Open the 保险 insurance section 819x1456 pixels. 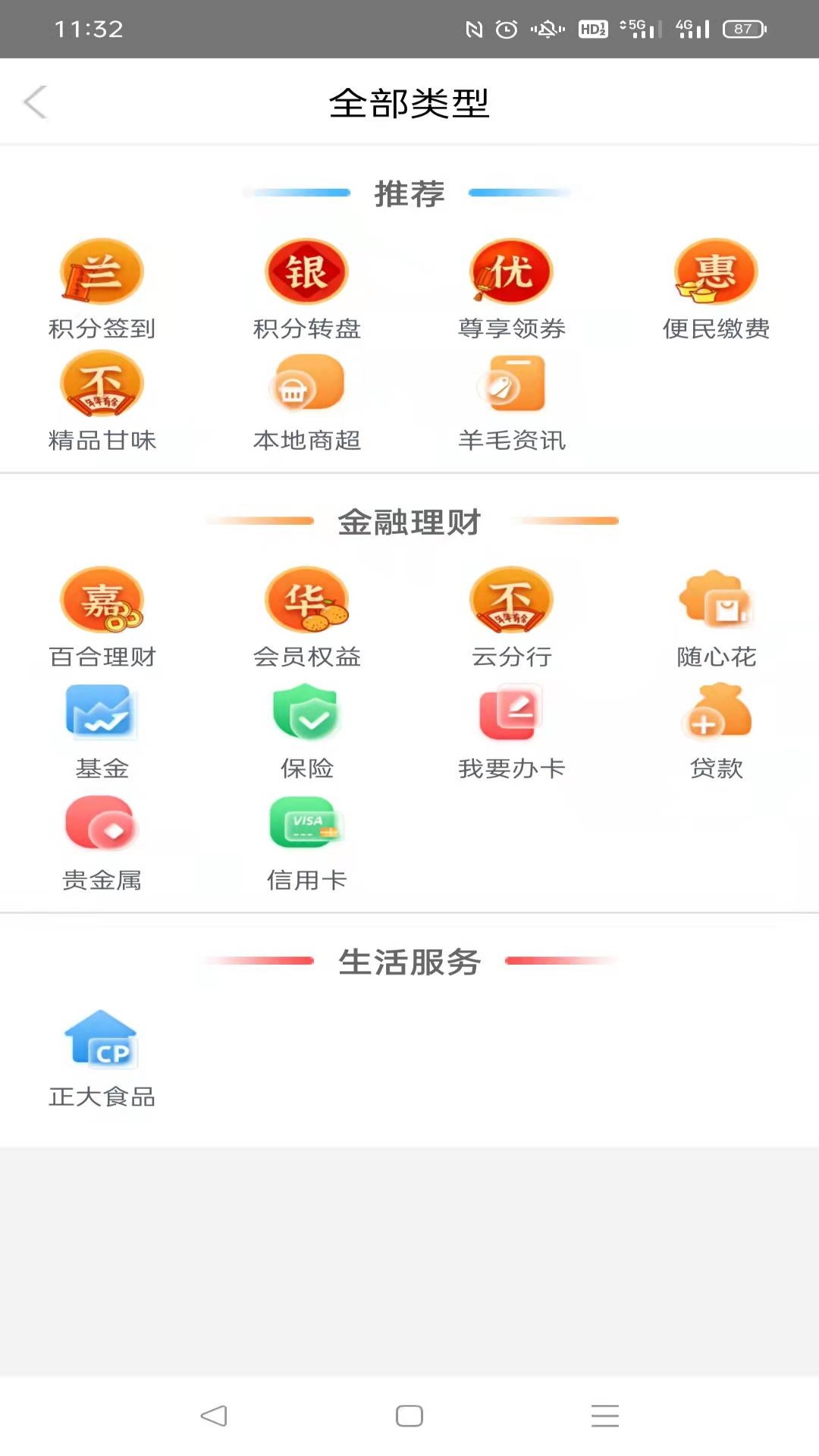click(x=306, y=729)
